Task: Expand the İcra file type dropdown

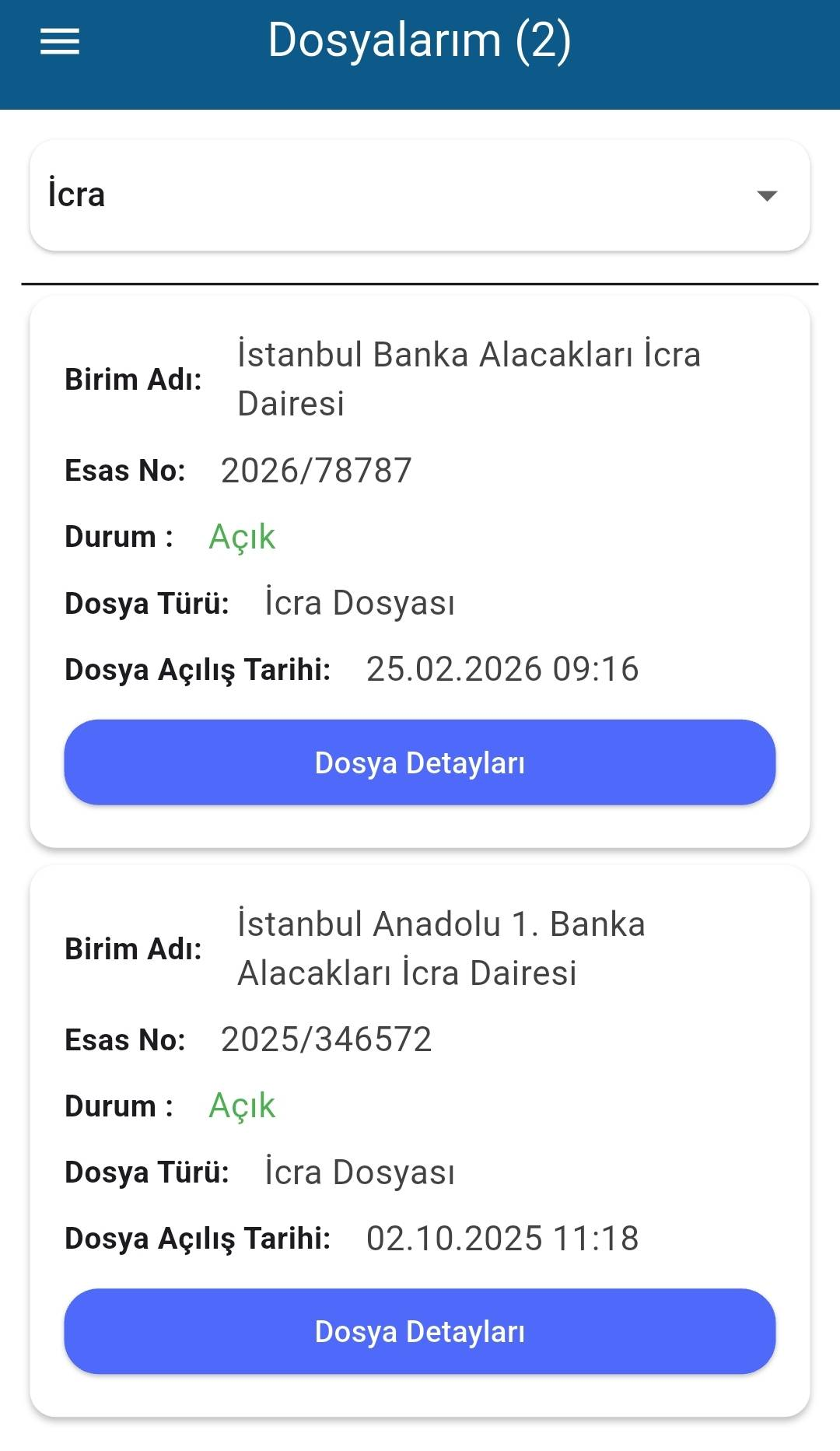Action: [420, 195]
